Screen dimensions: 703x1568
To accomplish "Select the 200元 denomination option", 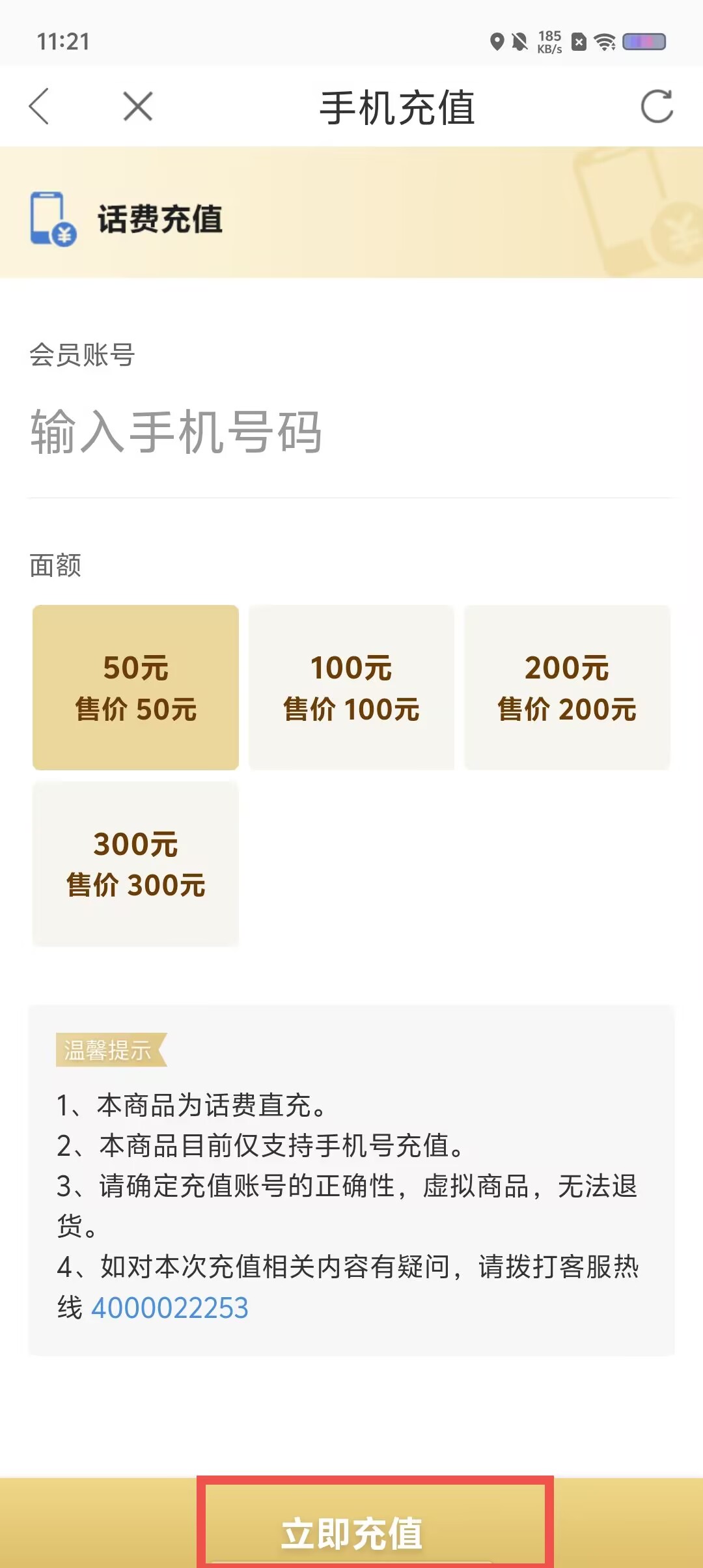I will pyautogui.click(x=567, y=686).
